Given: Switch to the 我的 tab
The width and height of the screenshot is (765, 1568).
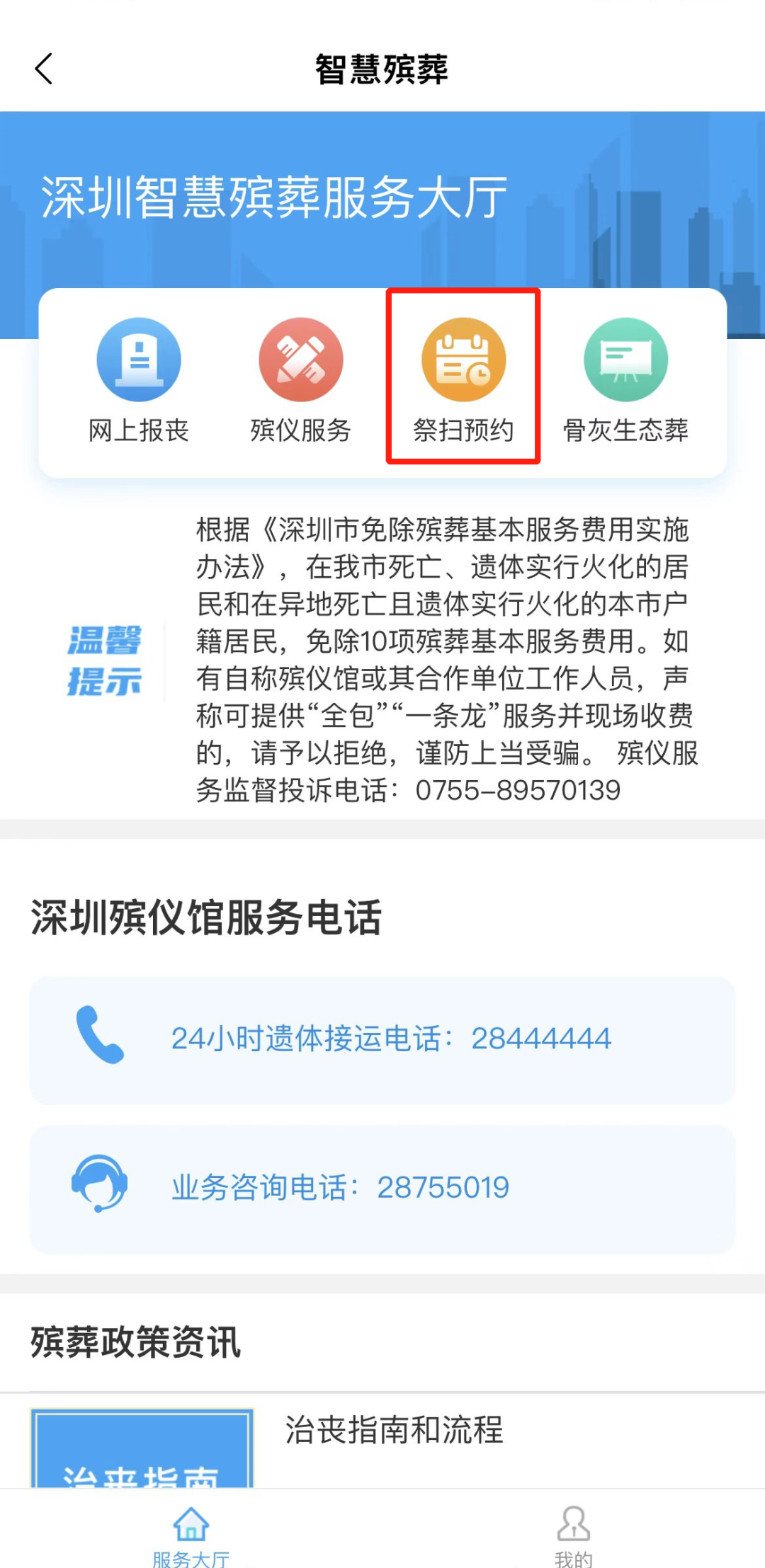Looking at the screenshot, I should [573, 1533].
